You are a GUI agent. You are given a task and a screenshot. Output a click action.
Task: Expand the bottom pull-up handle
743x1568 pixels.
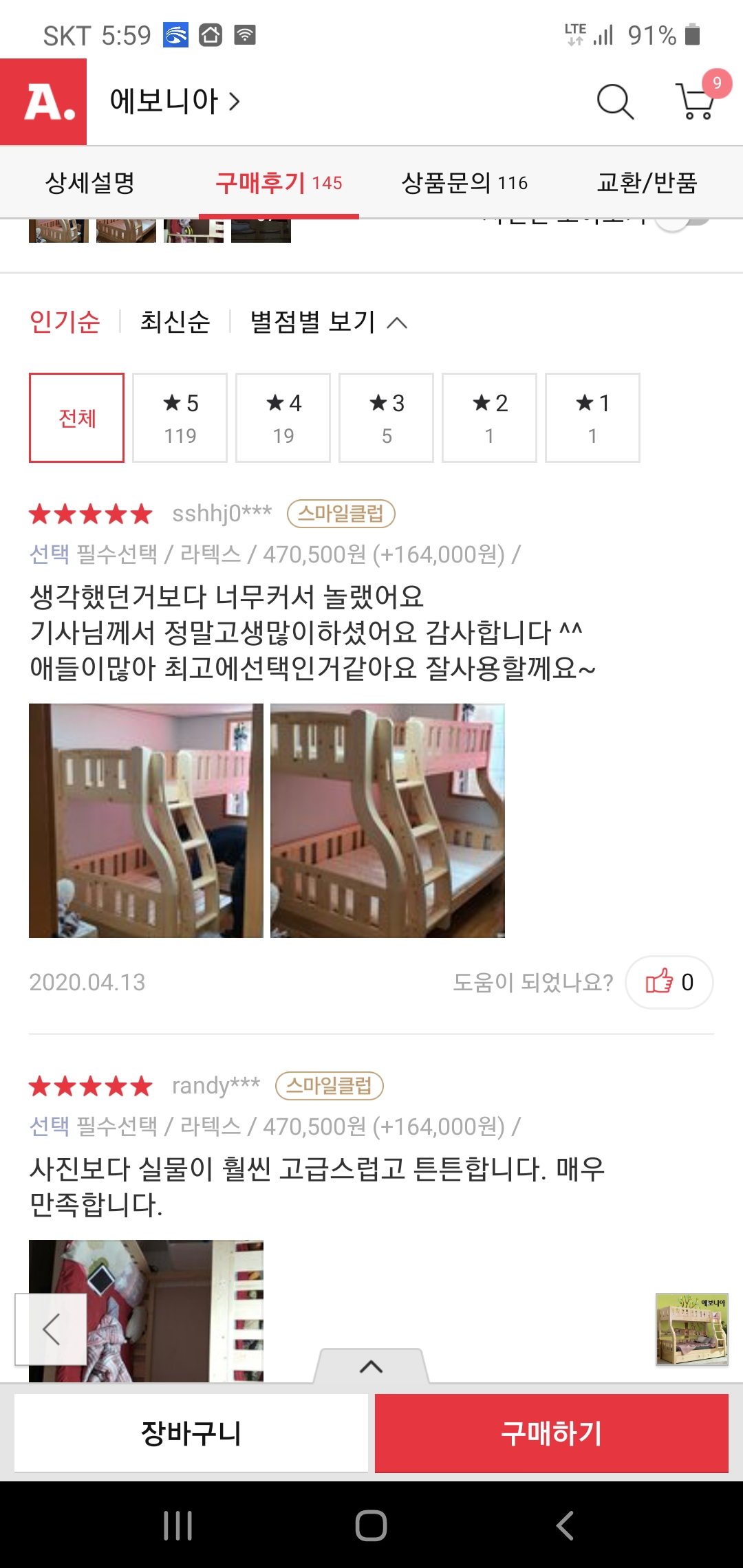tap(371, 1366)
